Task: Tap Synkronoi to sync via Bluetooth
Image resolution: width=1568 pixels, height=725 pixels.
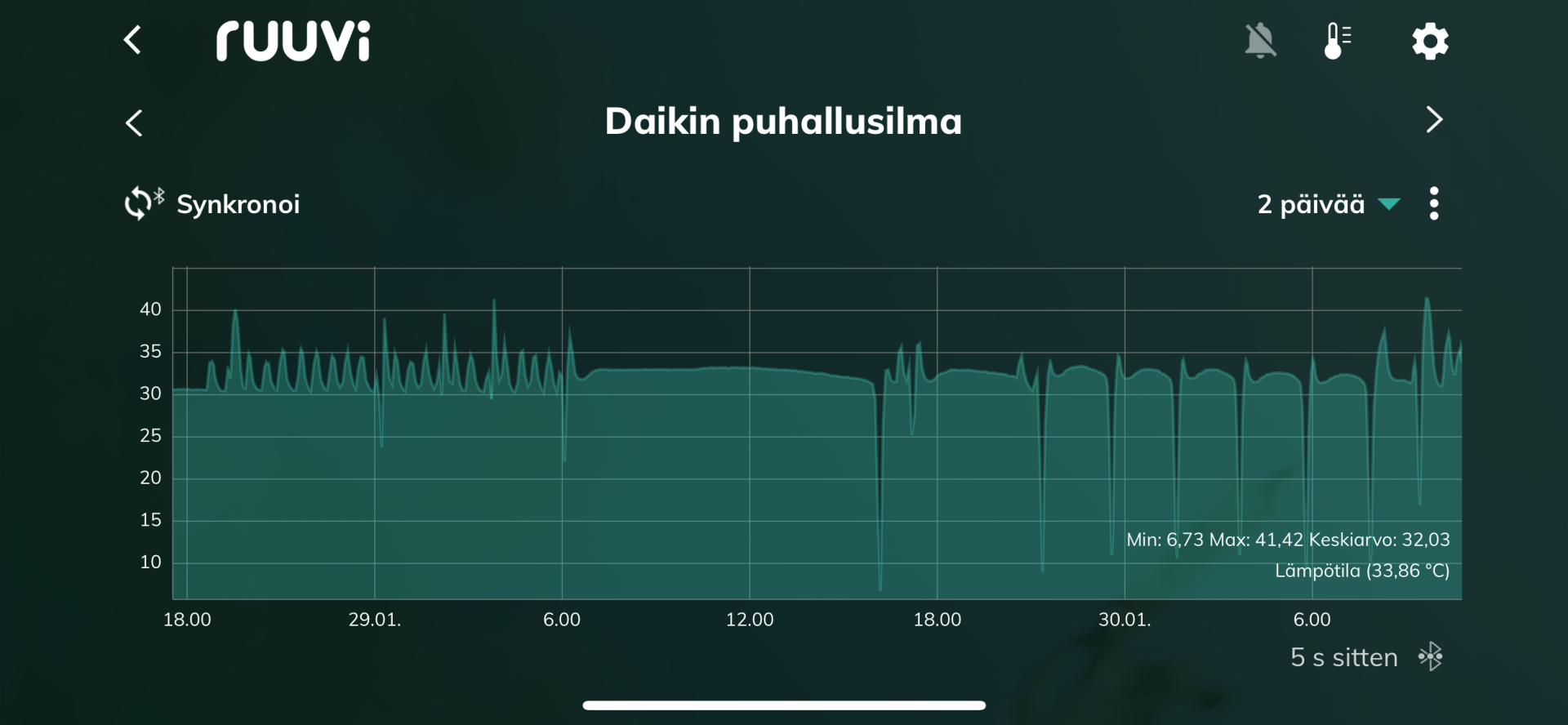Action: 214,204
